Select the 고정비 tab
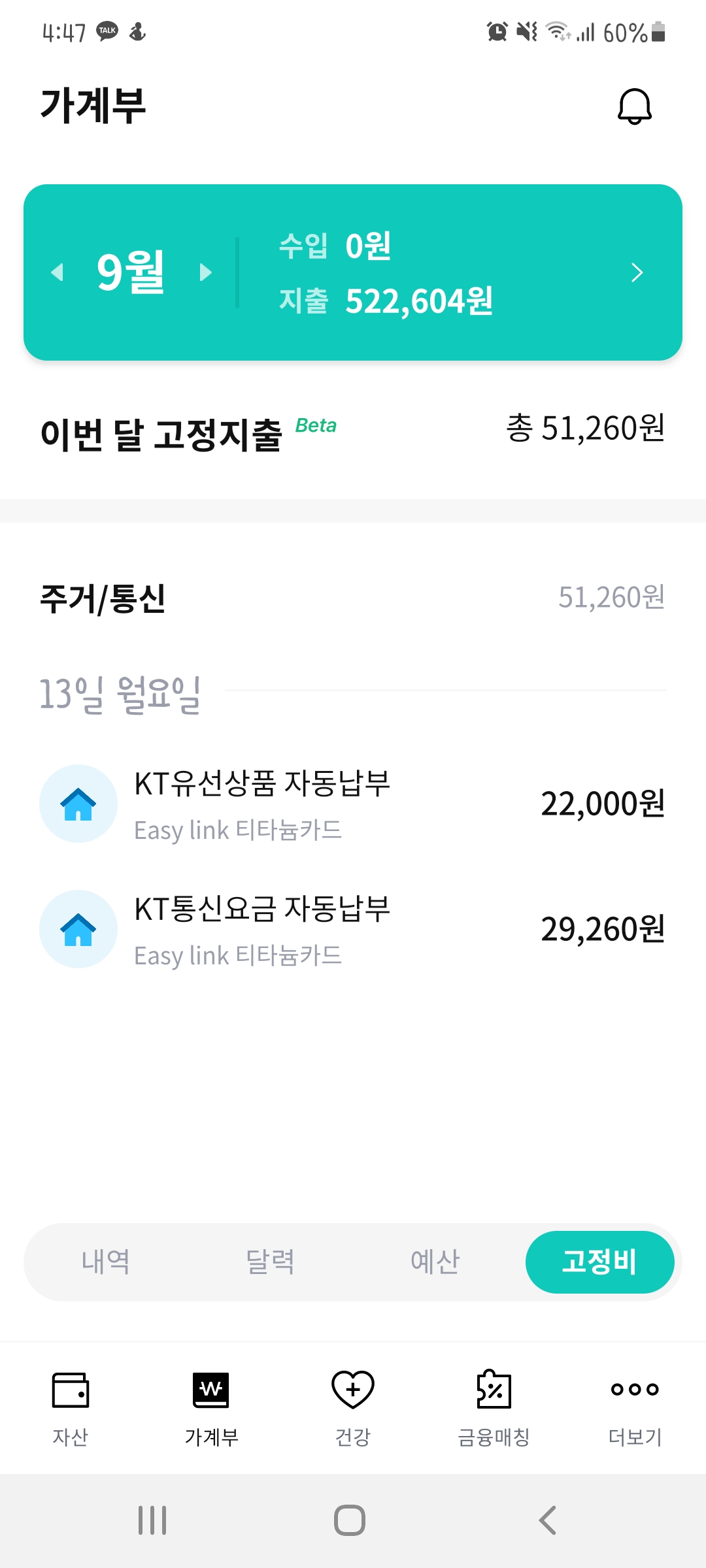 tap(599, 1262)
